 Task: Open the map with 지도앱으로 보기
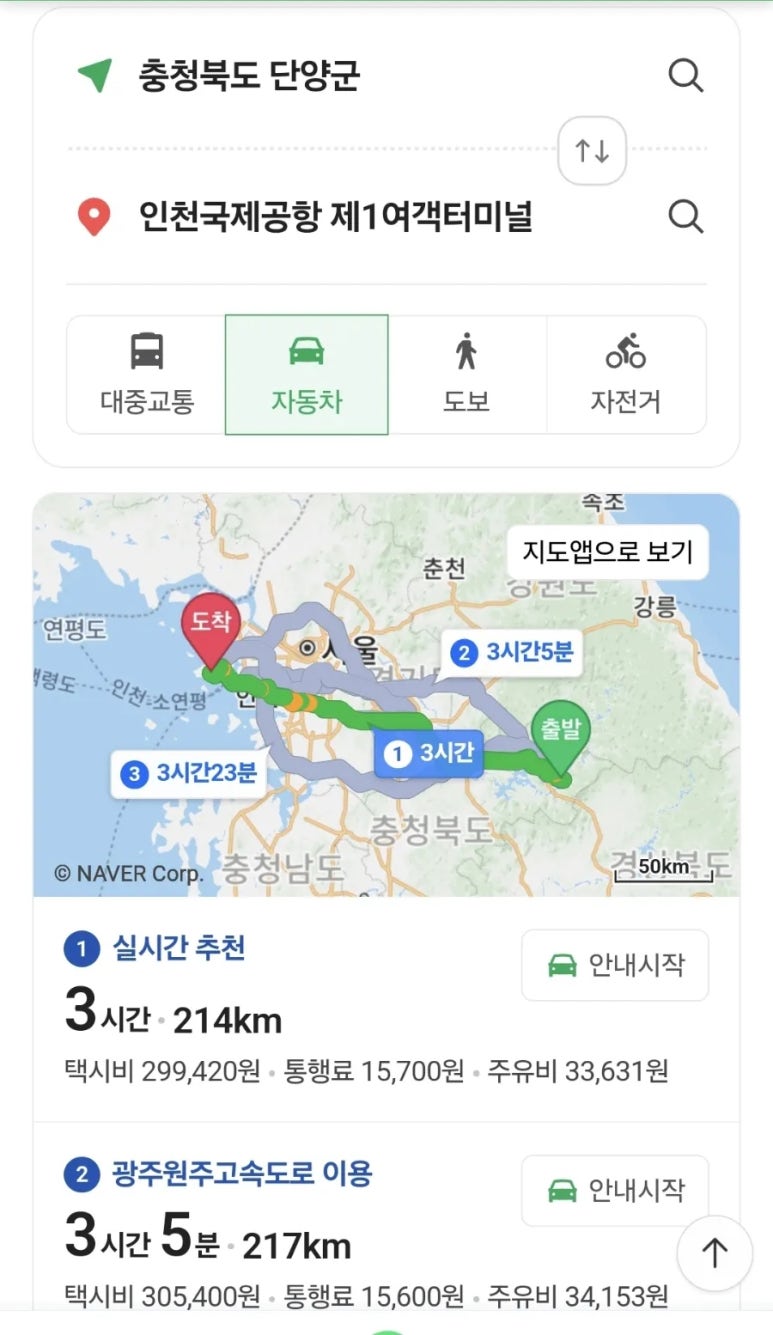pyautogui.click(x=608, y=552)
